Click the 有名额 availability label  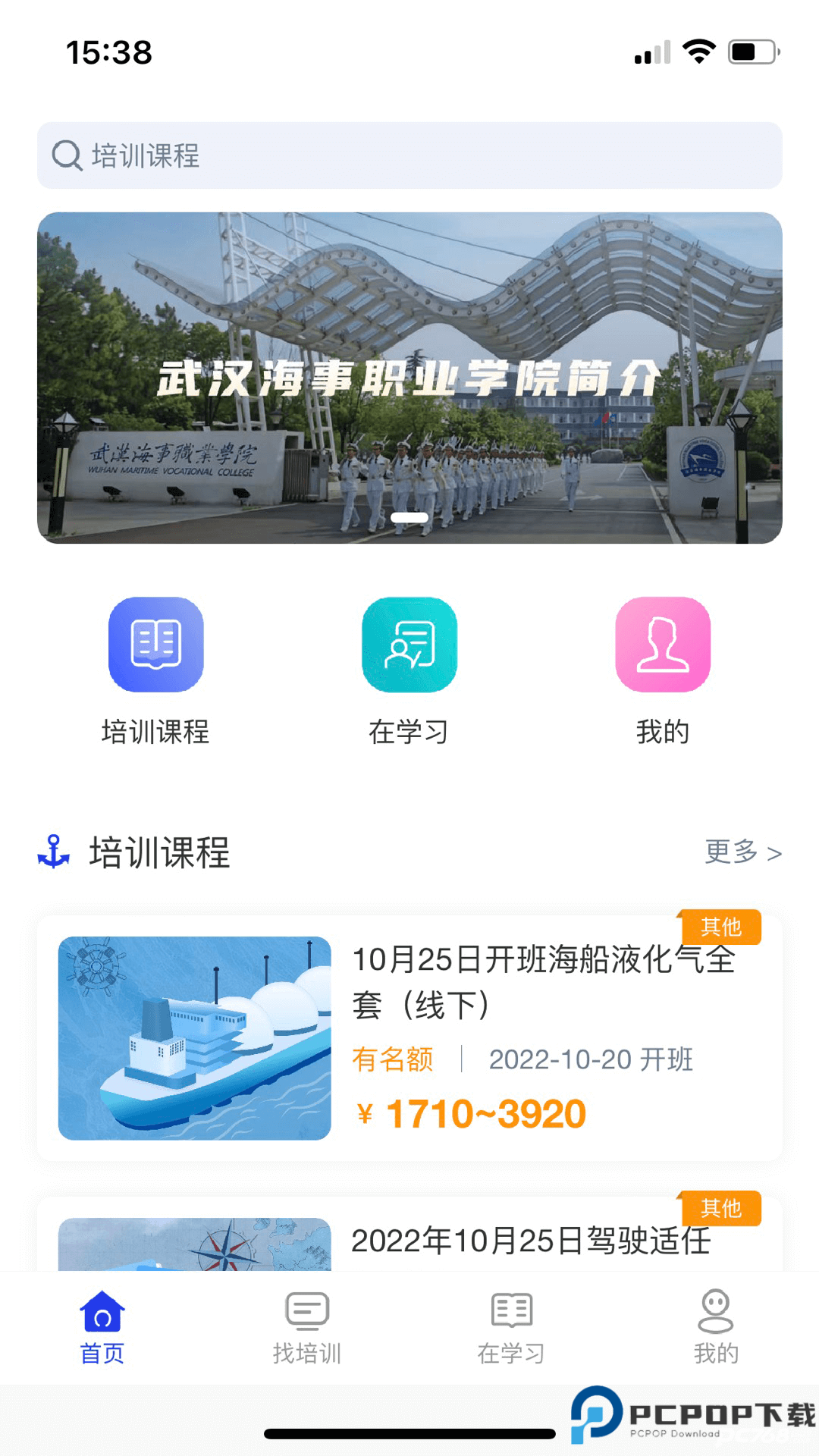click(x=393, y=1061)
